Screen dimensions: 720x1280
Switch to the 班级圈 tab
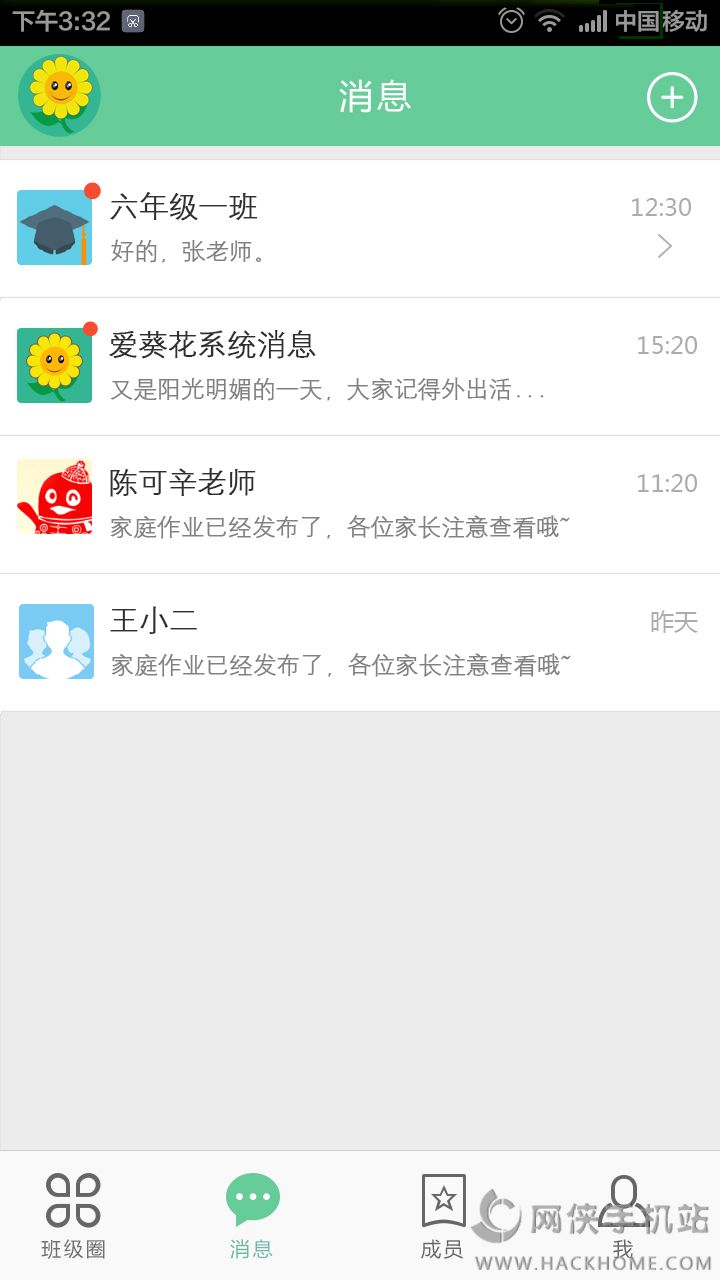[x=73, y=1216]
